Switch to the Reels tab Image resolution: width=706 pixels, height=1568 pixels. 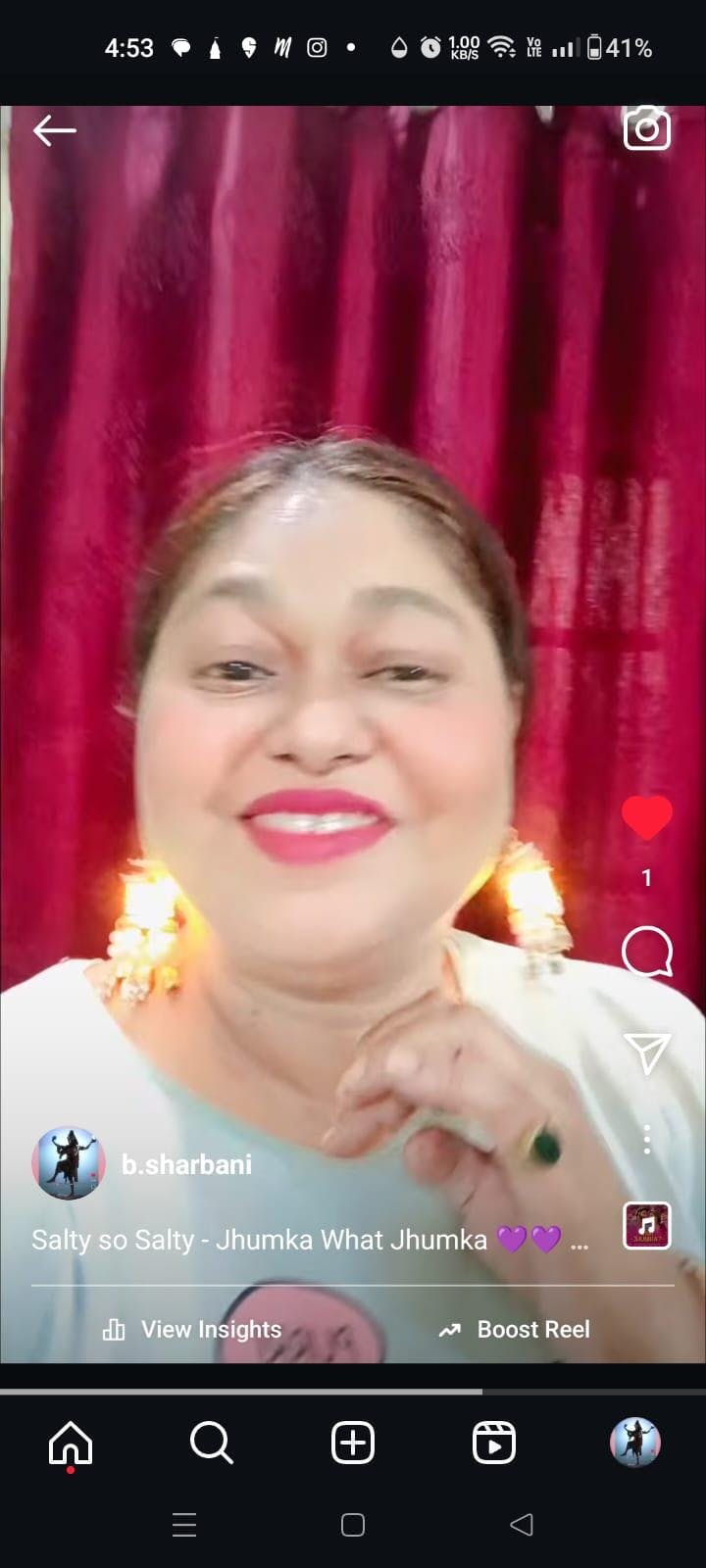point(494,1444)
